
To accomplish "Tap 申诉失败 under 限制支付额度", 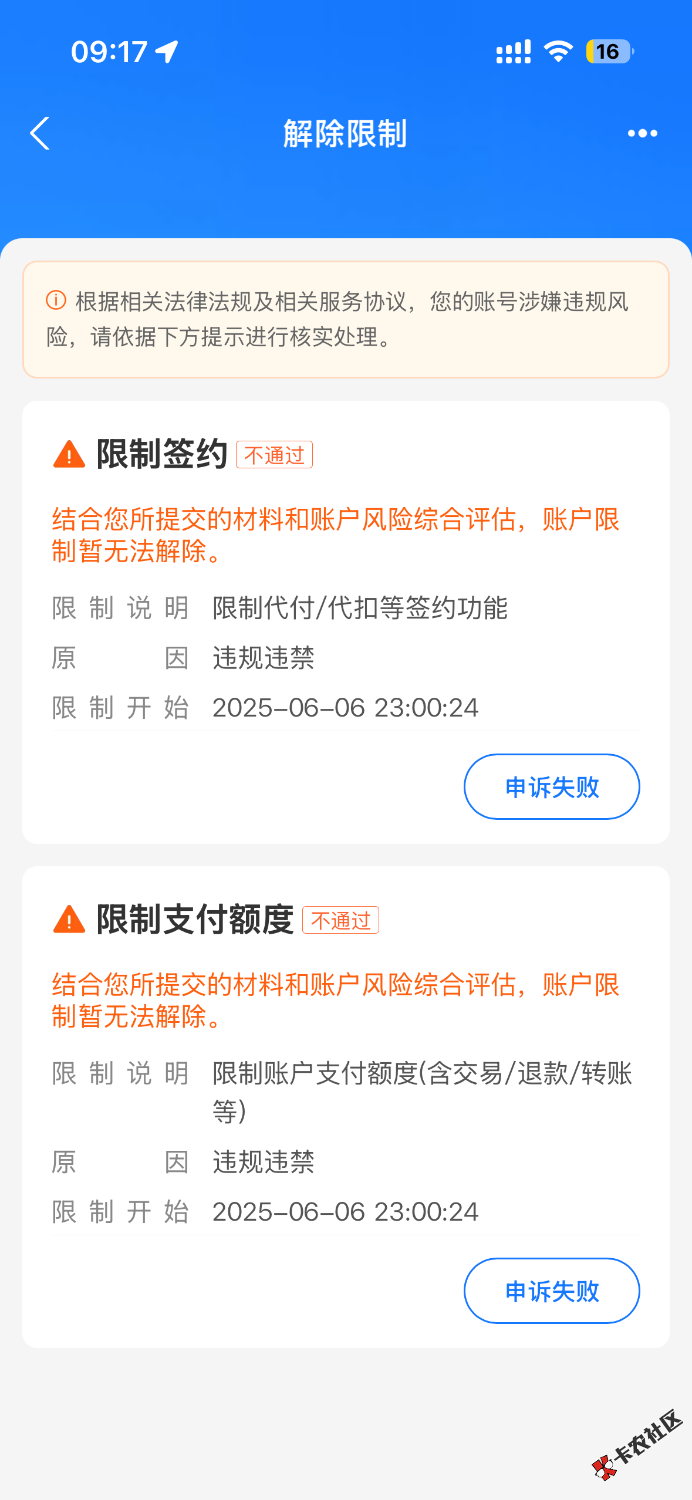I will 552,1291.
